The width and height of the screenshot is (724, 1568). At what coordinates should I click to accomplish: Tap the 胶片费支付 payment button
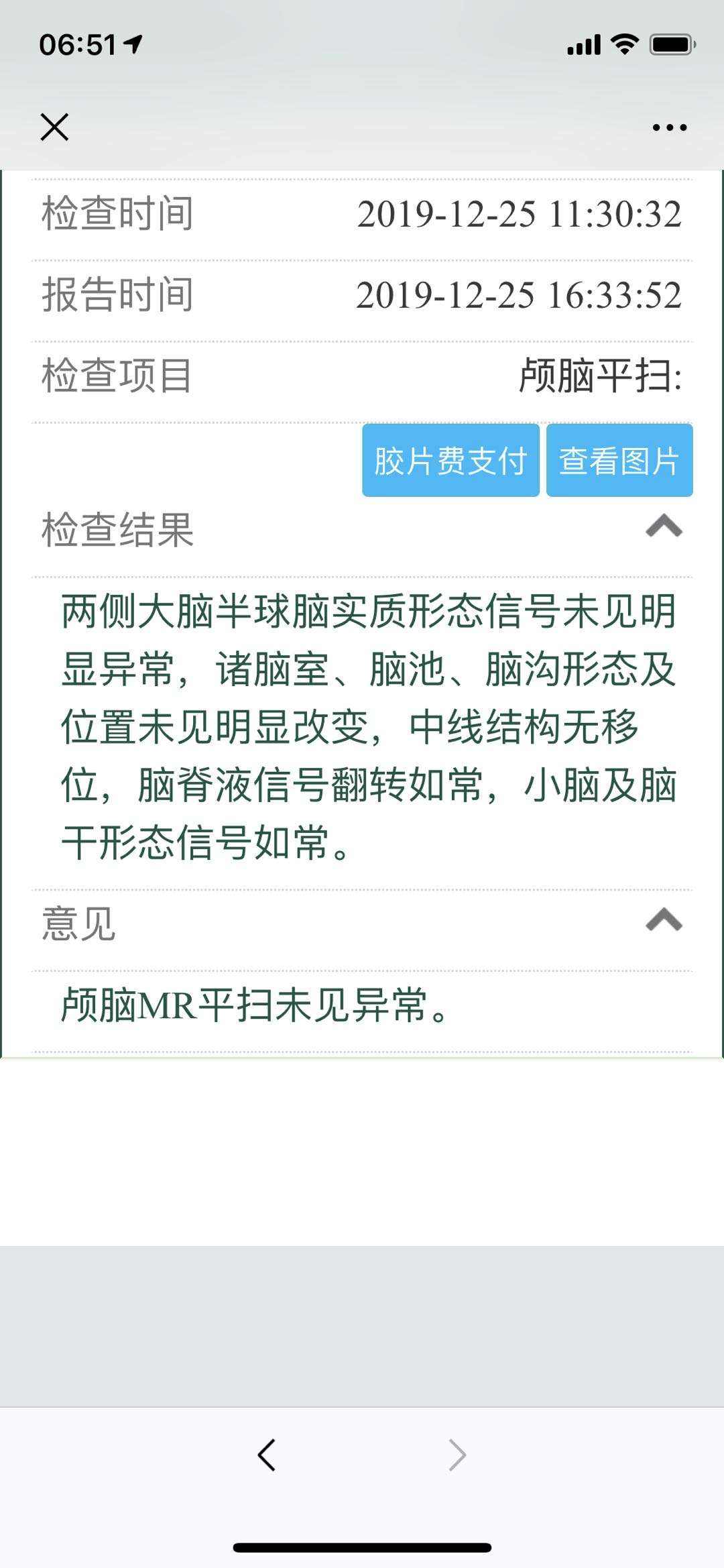[450, 461]
